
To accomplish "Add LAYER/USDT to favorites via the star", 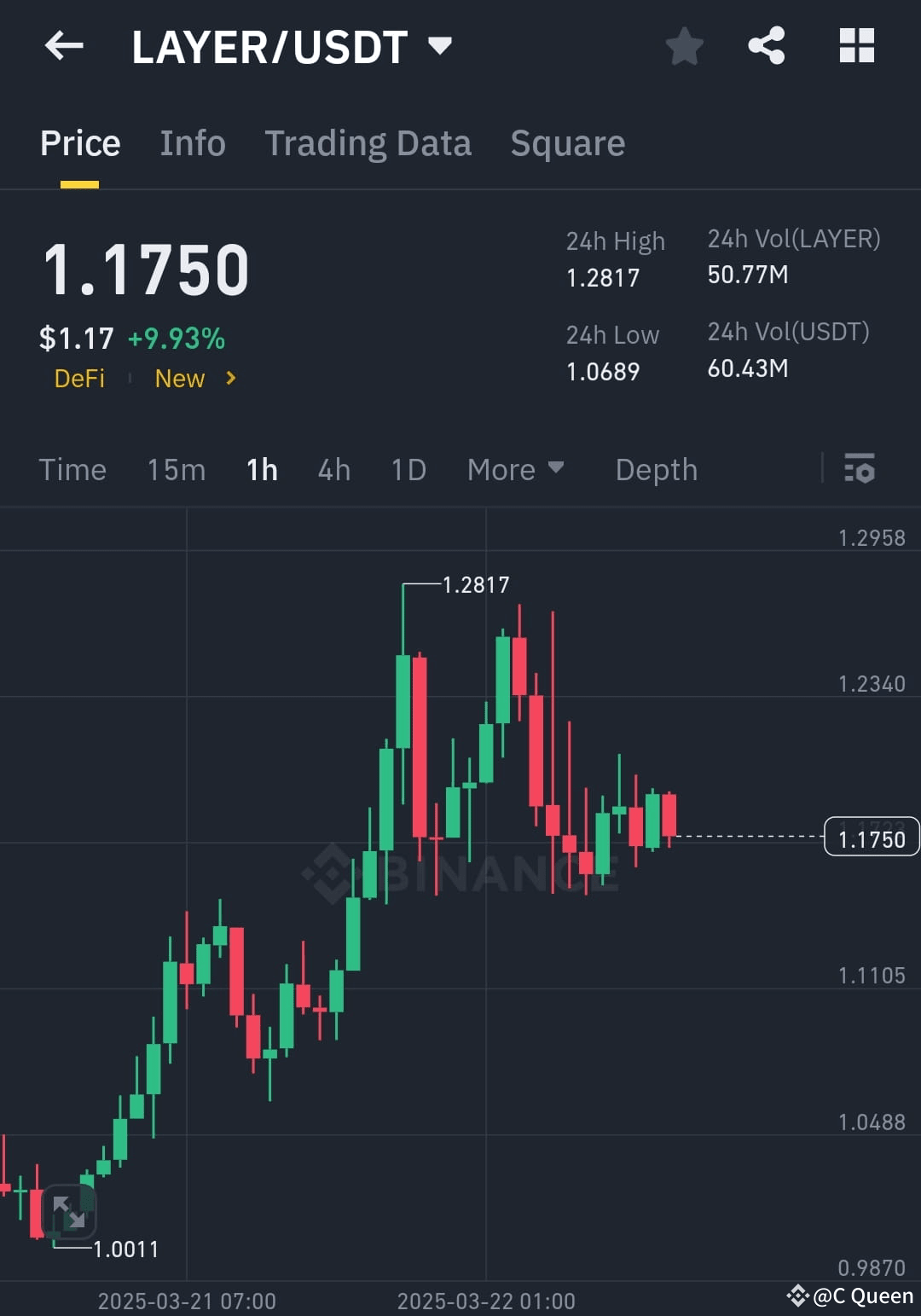I will point(684,47).
